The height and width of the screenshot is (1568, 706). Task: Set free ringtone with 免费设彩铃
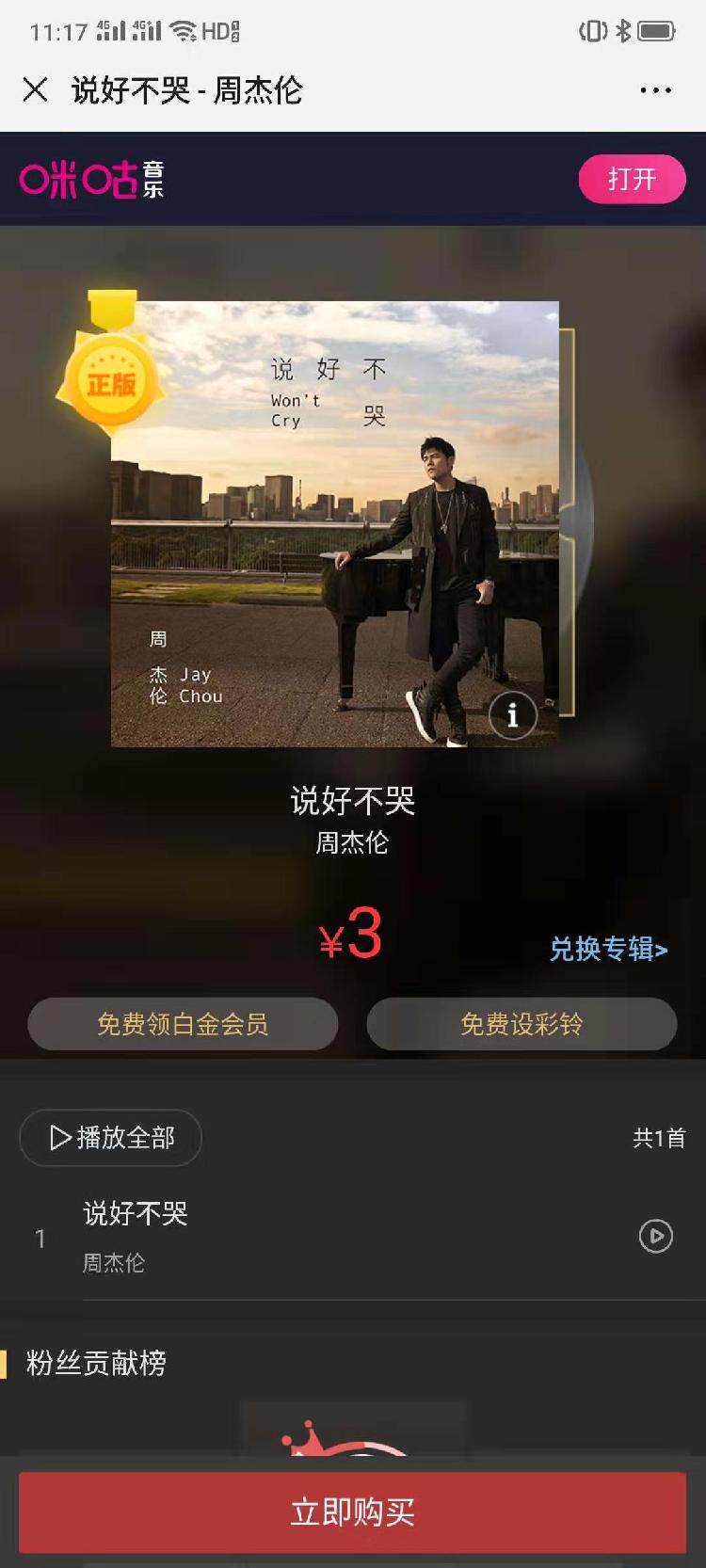pyautogui.click(x=521, y=1024)
